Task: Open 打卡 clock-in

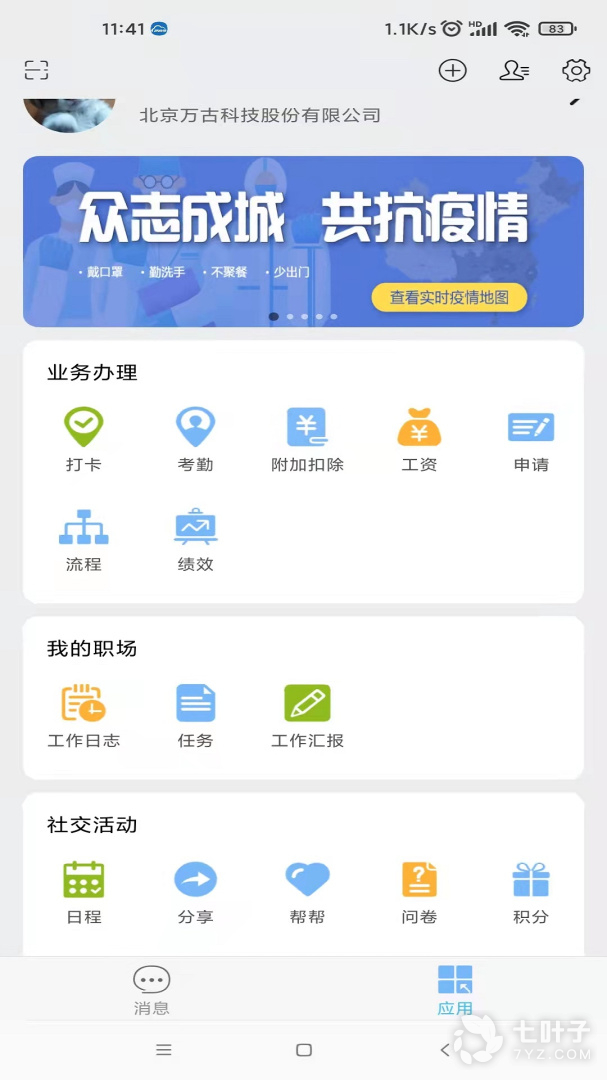Action: pyautogui.click(x=84, y=439)
